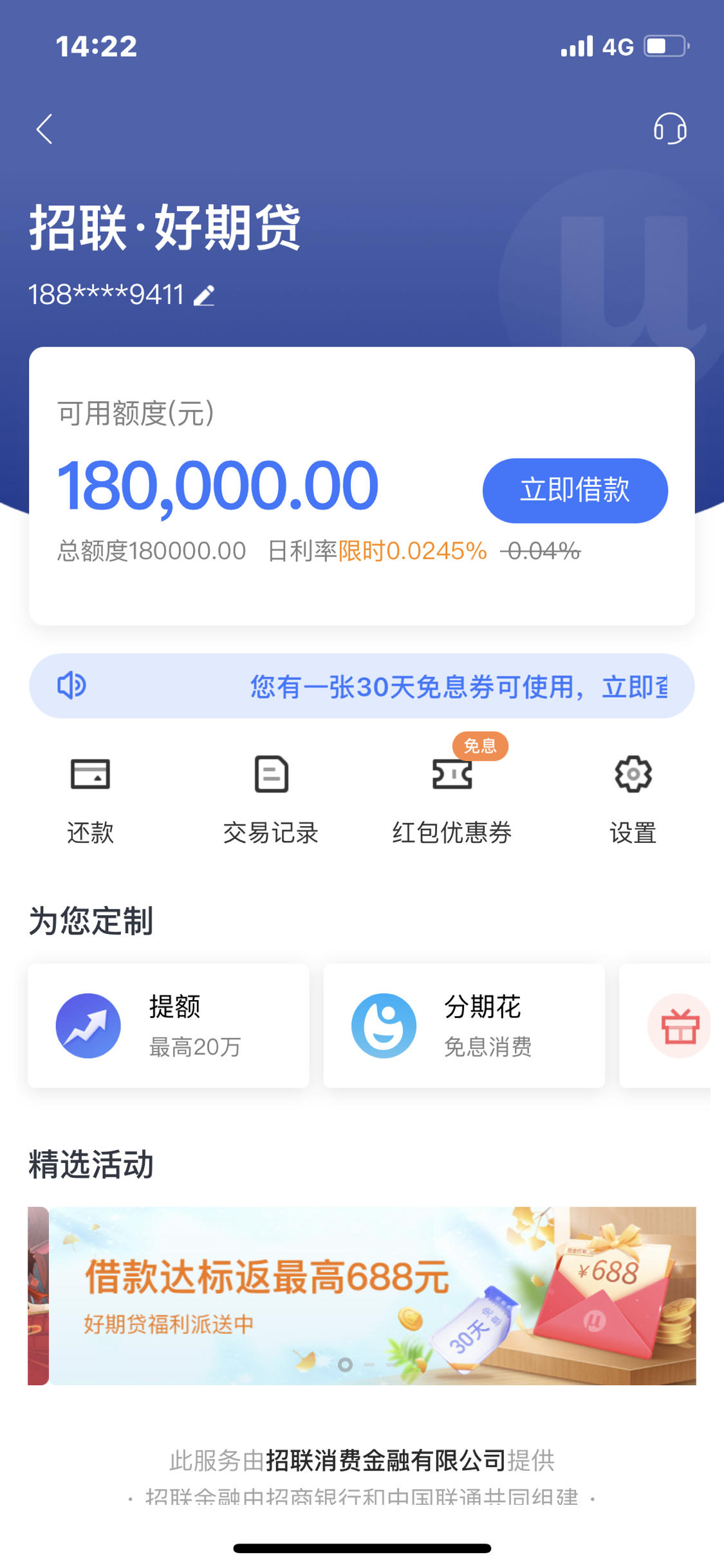Tap the headset customer service icon
Viewport: 724px width, 1568px height.
pyautogui.click(x=669, y=129)
